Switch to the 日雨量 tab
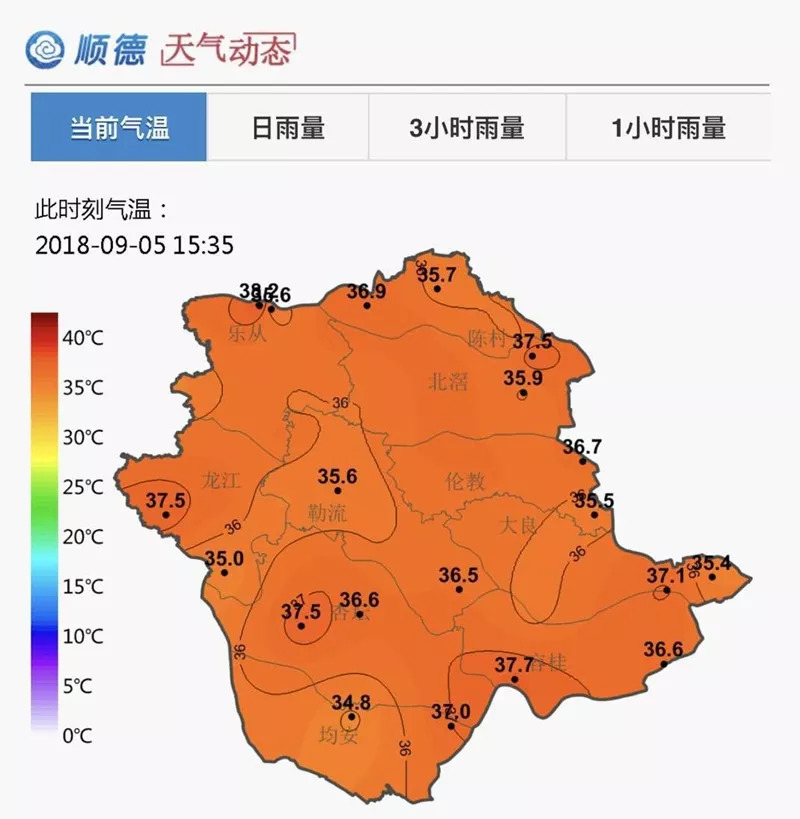This screenshot has height=819, width=800. 288,127
